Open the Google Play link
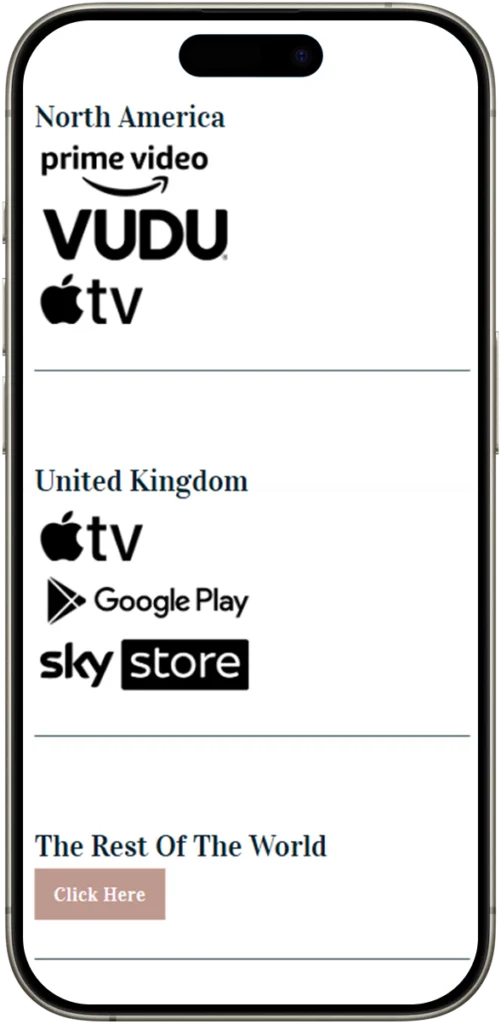 coord(148,600)
